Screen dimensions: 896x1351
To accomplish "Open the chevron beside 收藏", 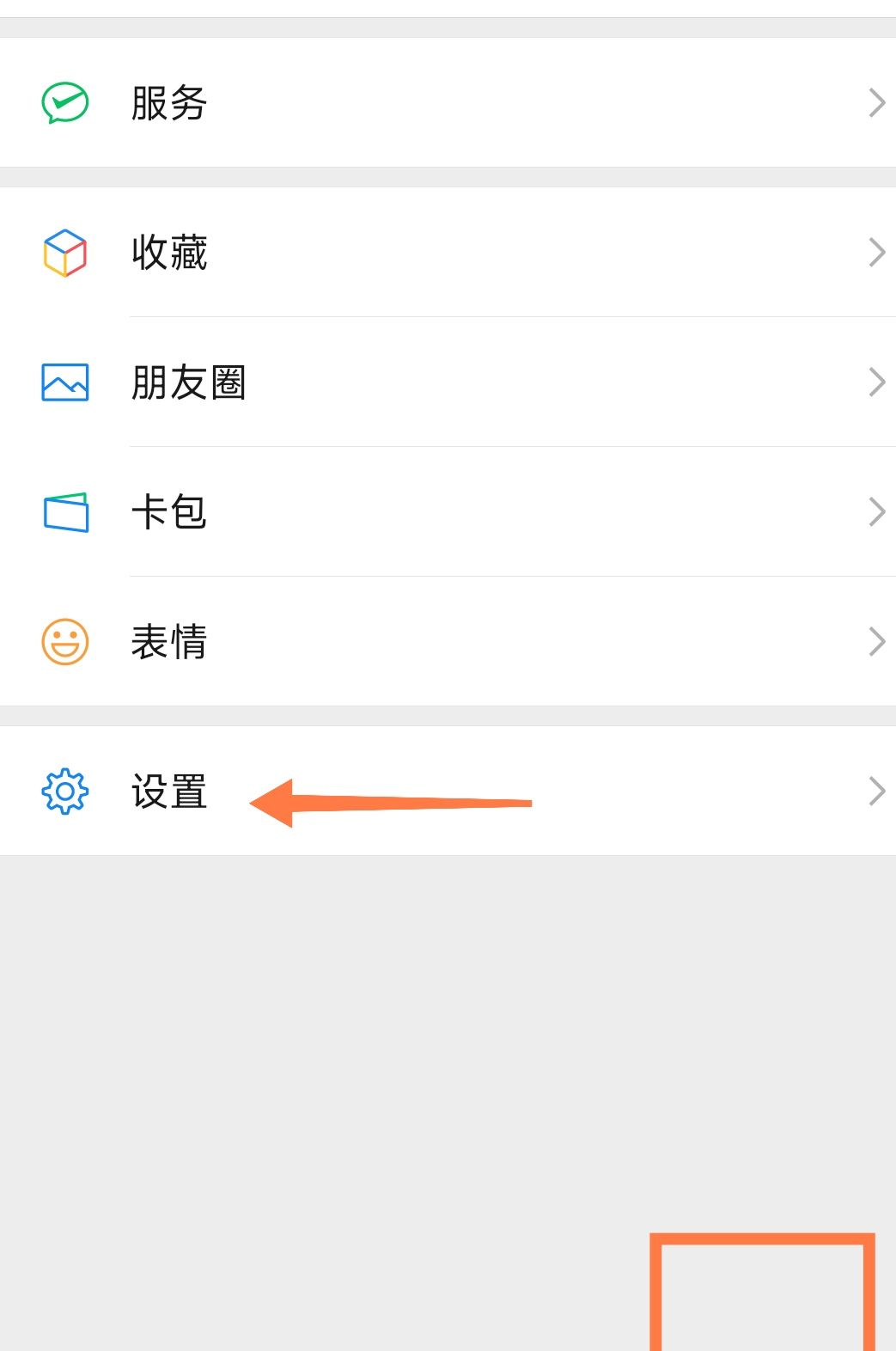I will [x=877, y=252].
